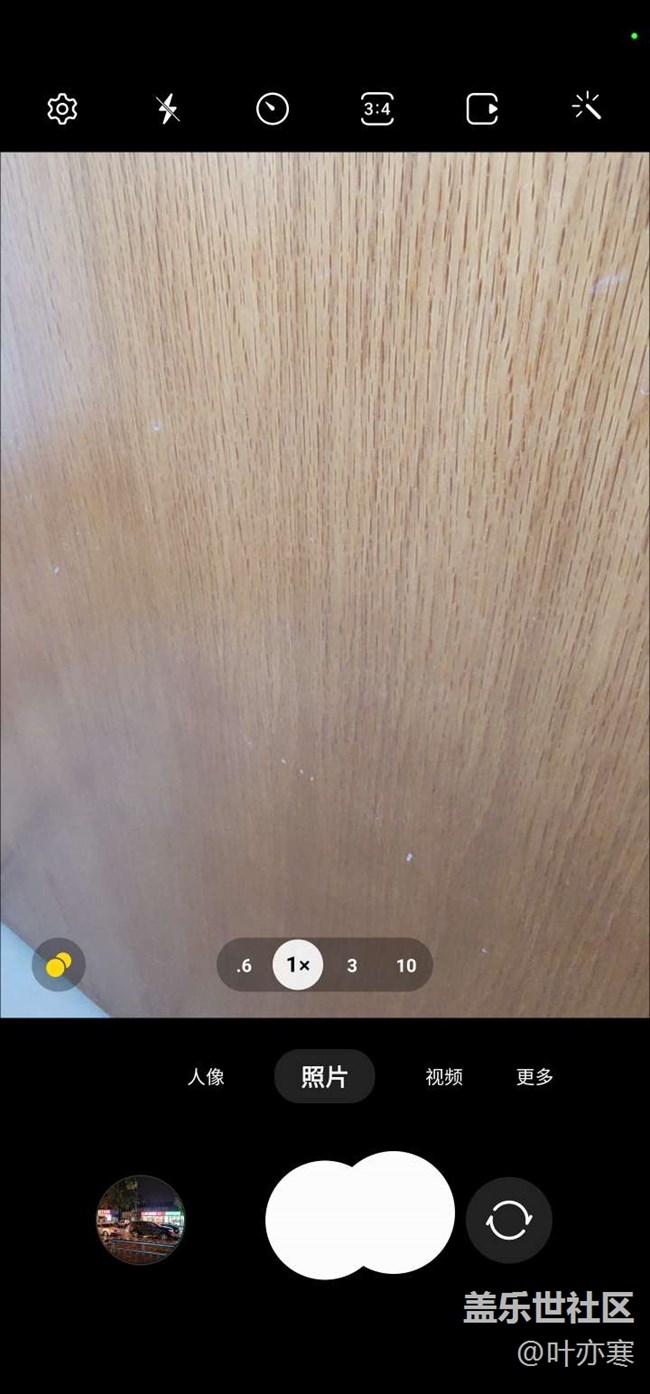Viewport: 650px width, 1394px height.
Task: Select the 1× zoom level
Action: click(x=298, y=966)
